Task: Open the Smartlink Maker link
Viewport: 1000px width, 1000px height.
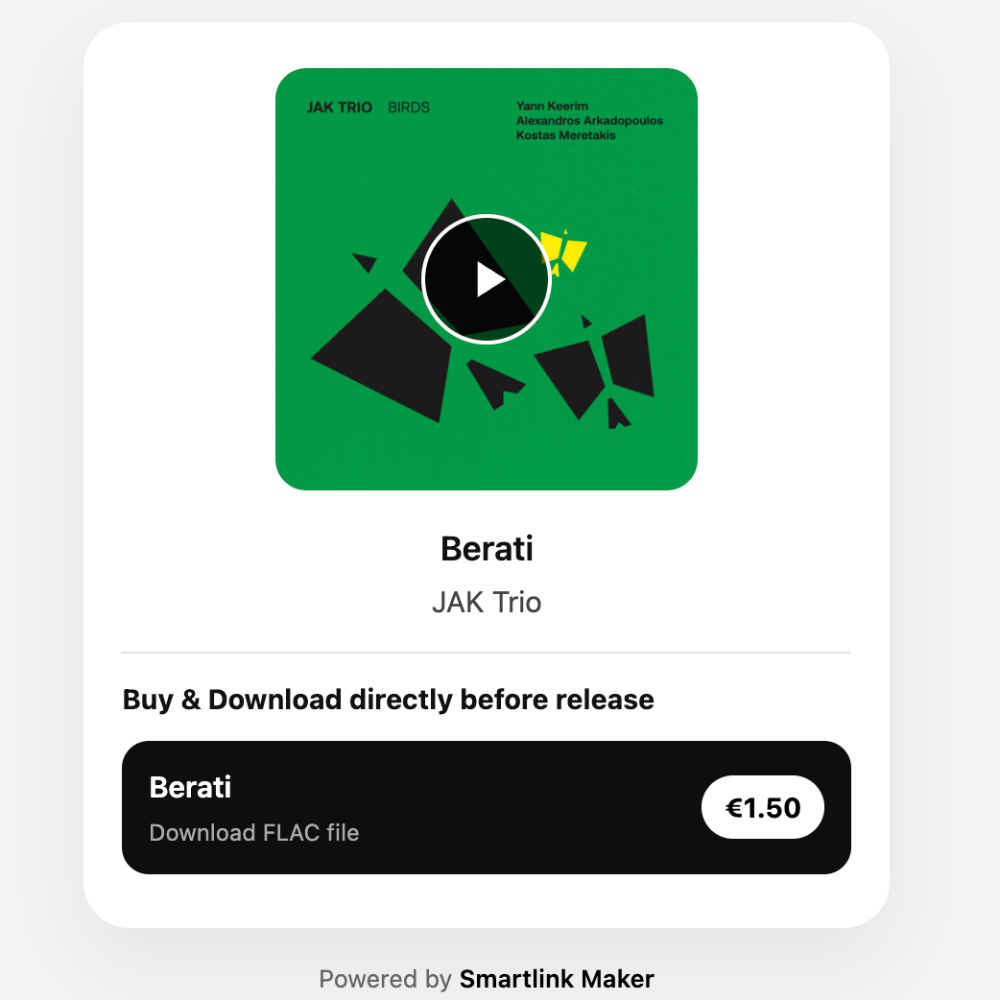Action: coord(556,979)
